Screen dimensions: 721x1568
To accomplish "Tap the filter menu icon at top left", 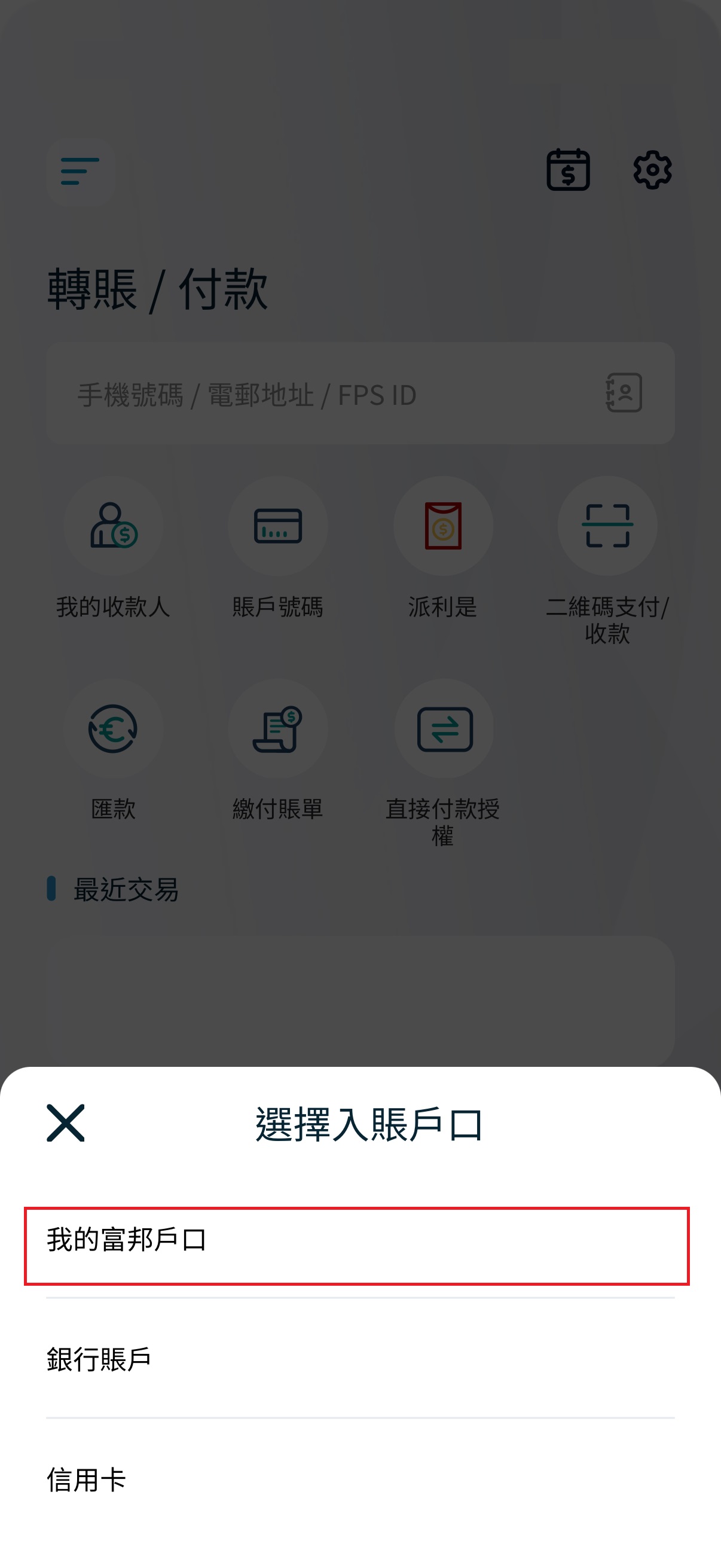I will click(80, 171).
